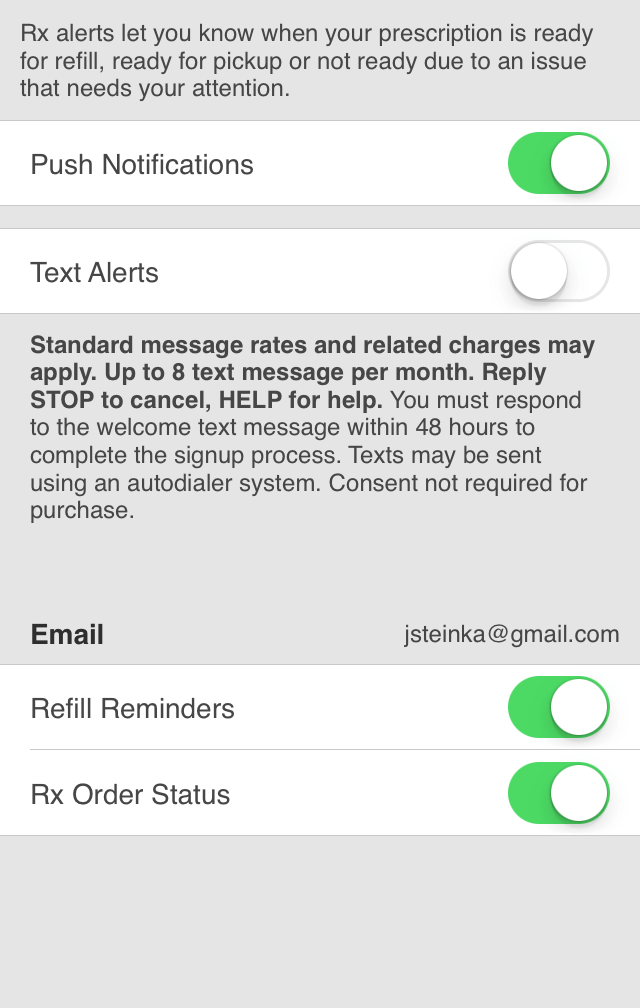Turn off Push Notifications switch
The width and height of the screenshot is (640, 1008).
pyautogui.click(x=559, y=163)
